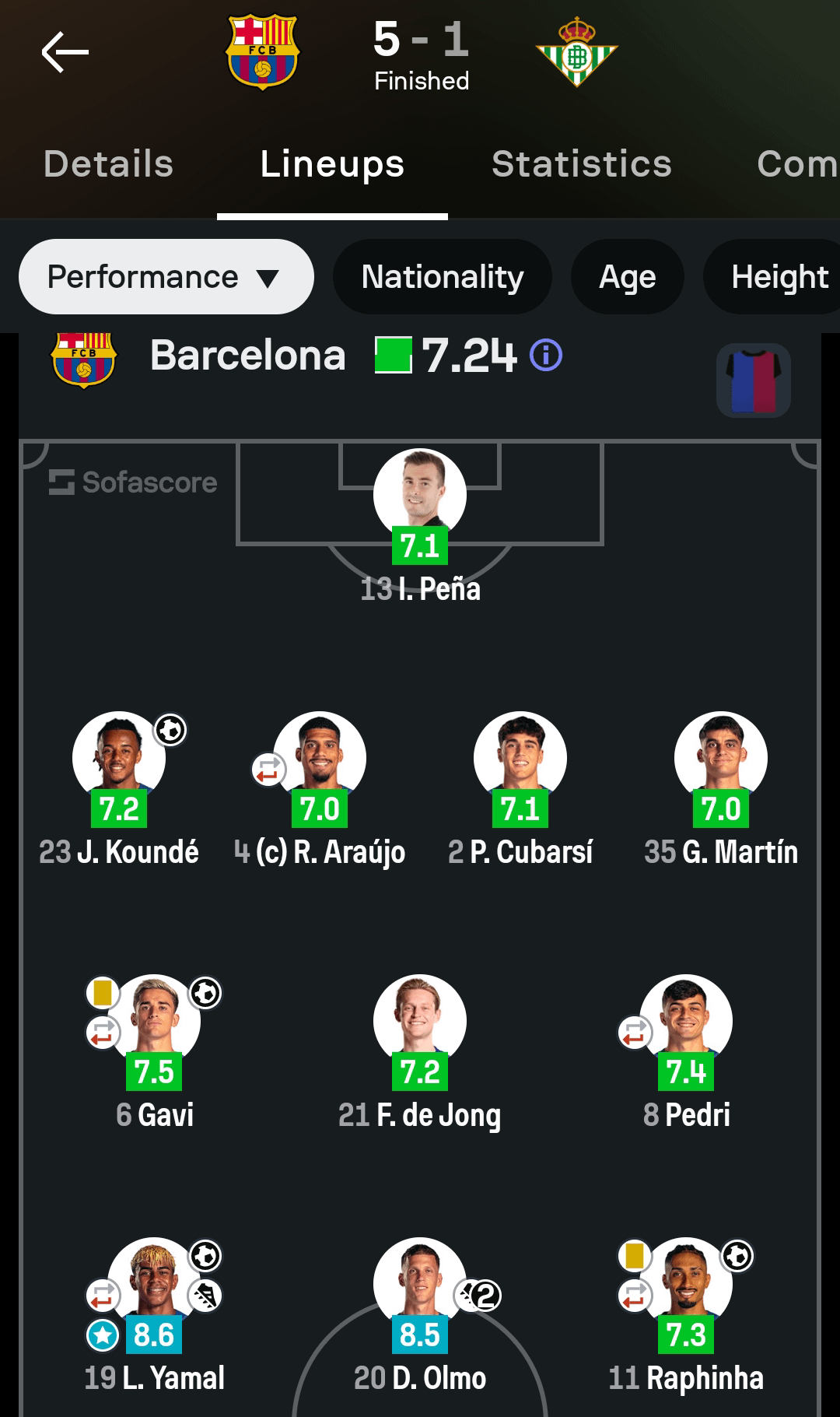
Task: View L. Yamal's player details
Action: 154,1285
